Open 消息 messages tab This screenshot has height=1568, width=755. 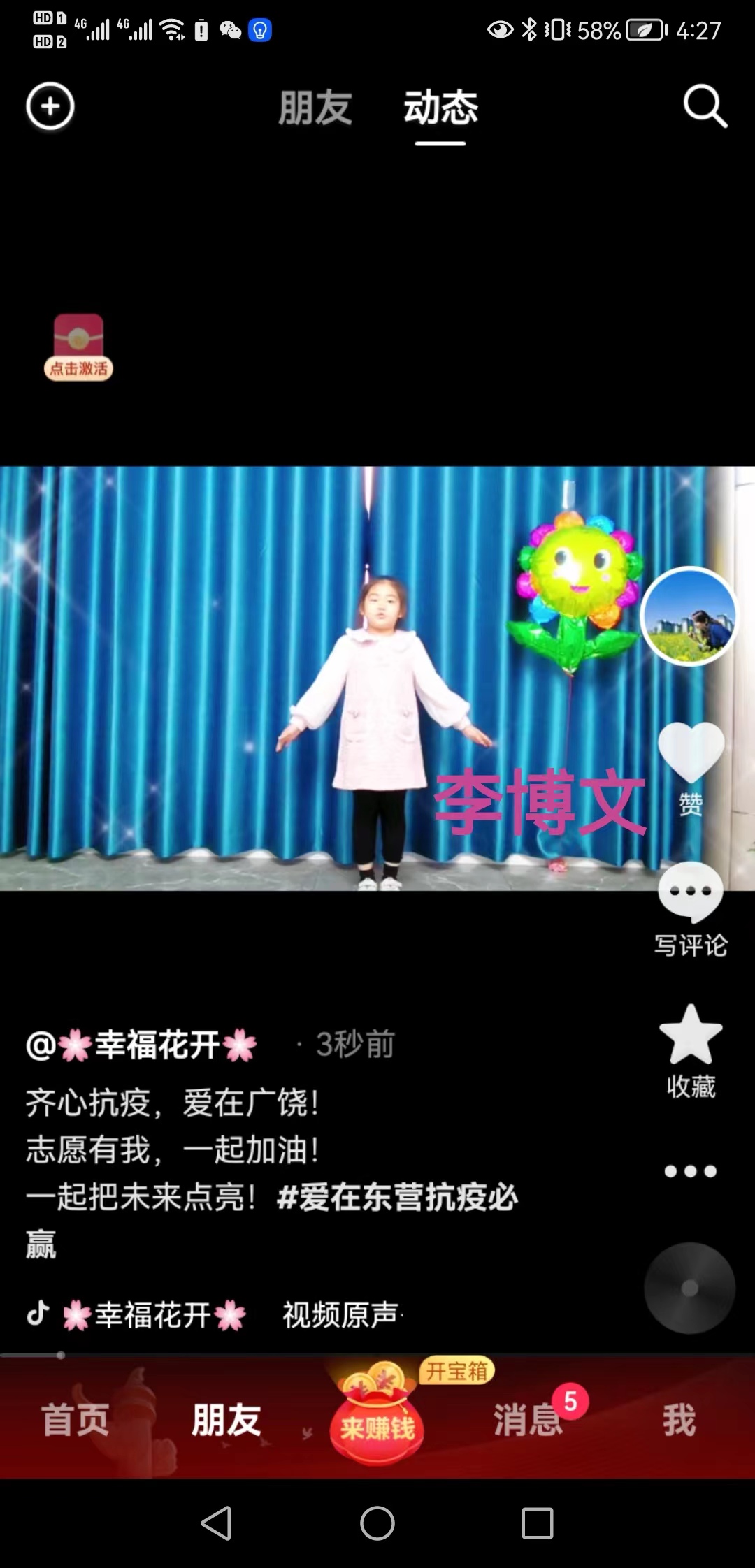528,1419
